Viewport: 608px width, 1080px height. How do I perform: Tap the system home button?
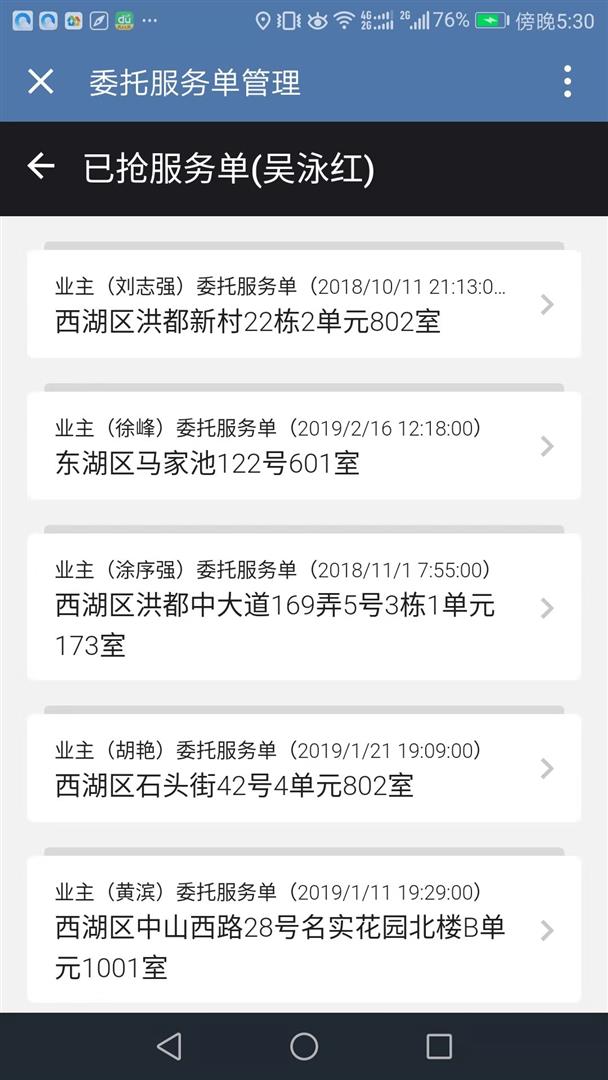tap(304, 1046)
